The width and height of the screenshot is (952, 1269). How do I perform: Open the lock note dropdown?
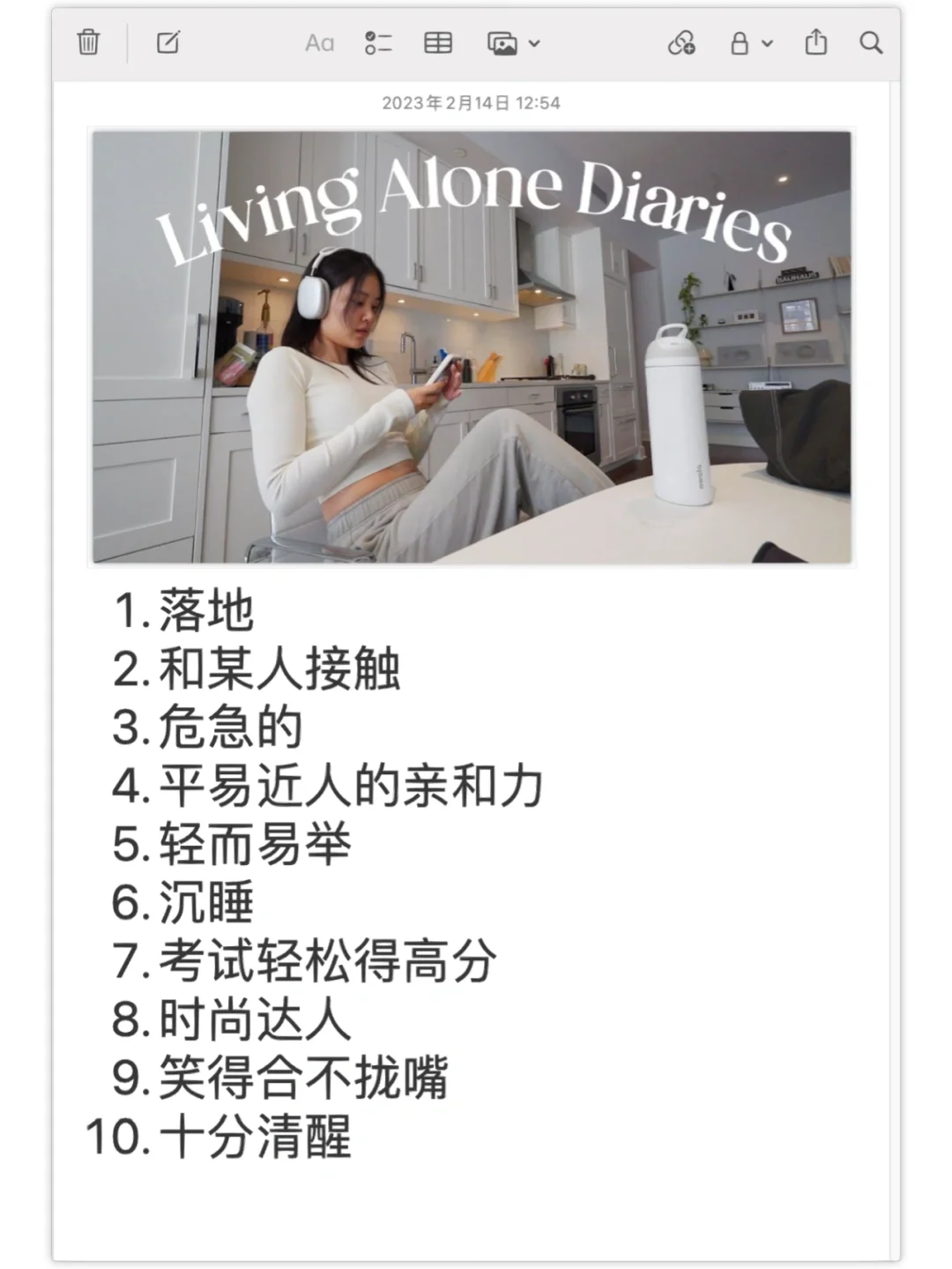750,43
